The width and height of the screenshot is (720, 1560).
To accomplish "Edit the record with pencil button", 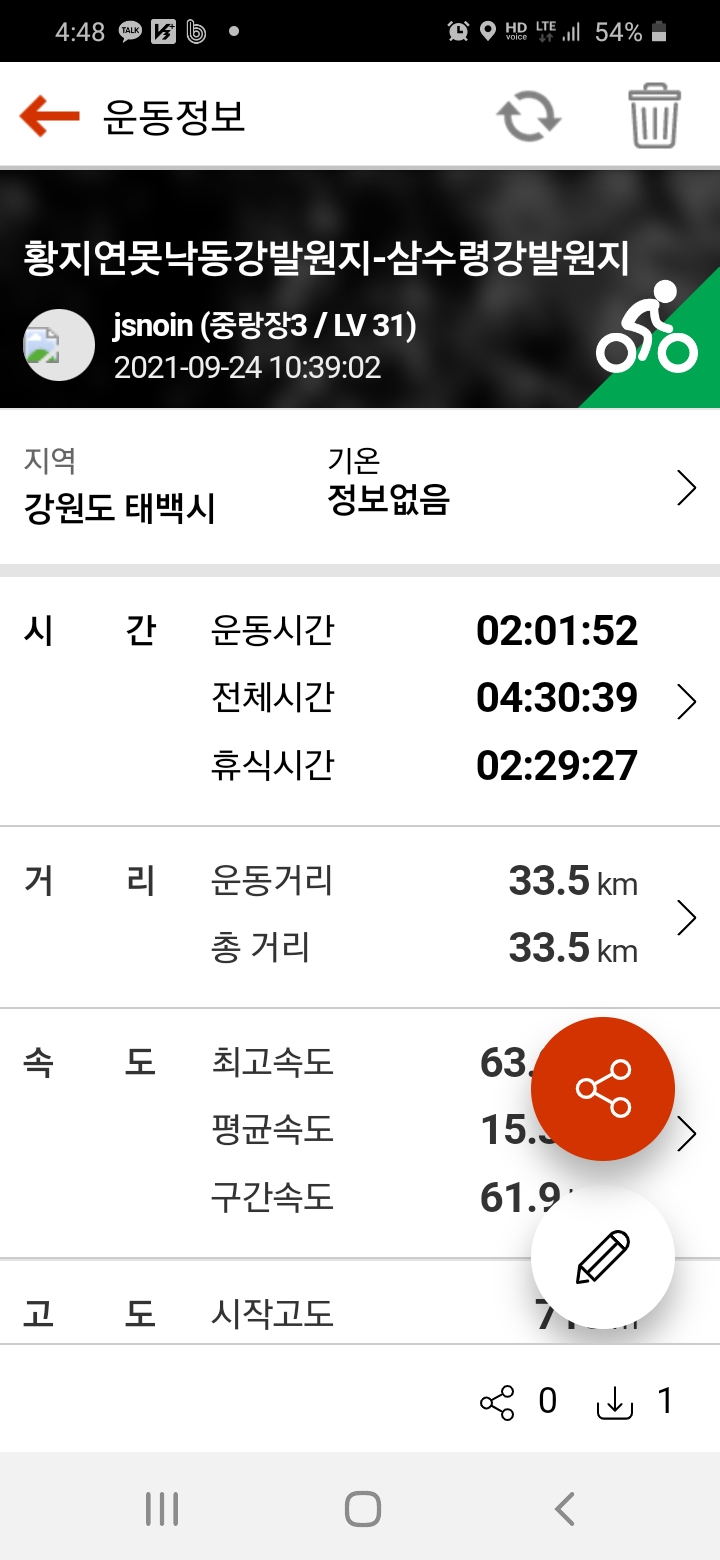I will click(603, 1258).
